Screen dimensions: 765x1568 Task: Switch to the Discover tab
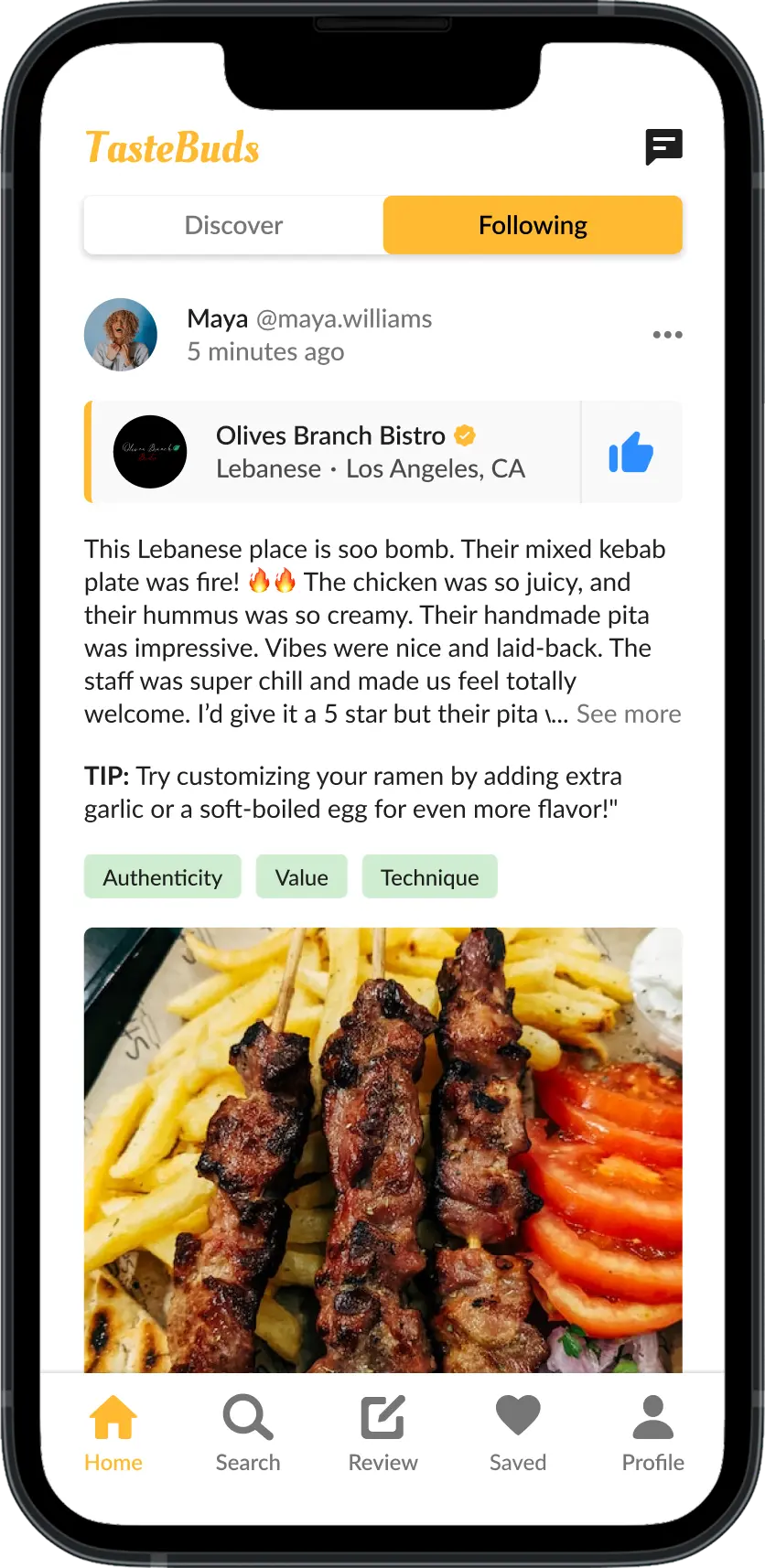point(233,225)
